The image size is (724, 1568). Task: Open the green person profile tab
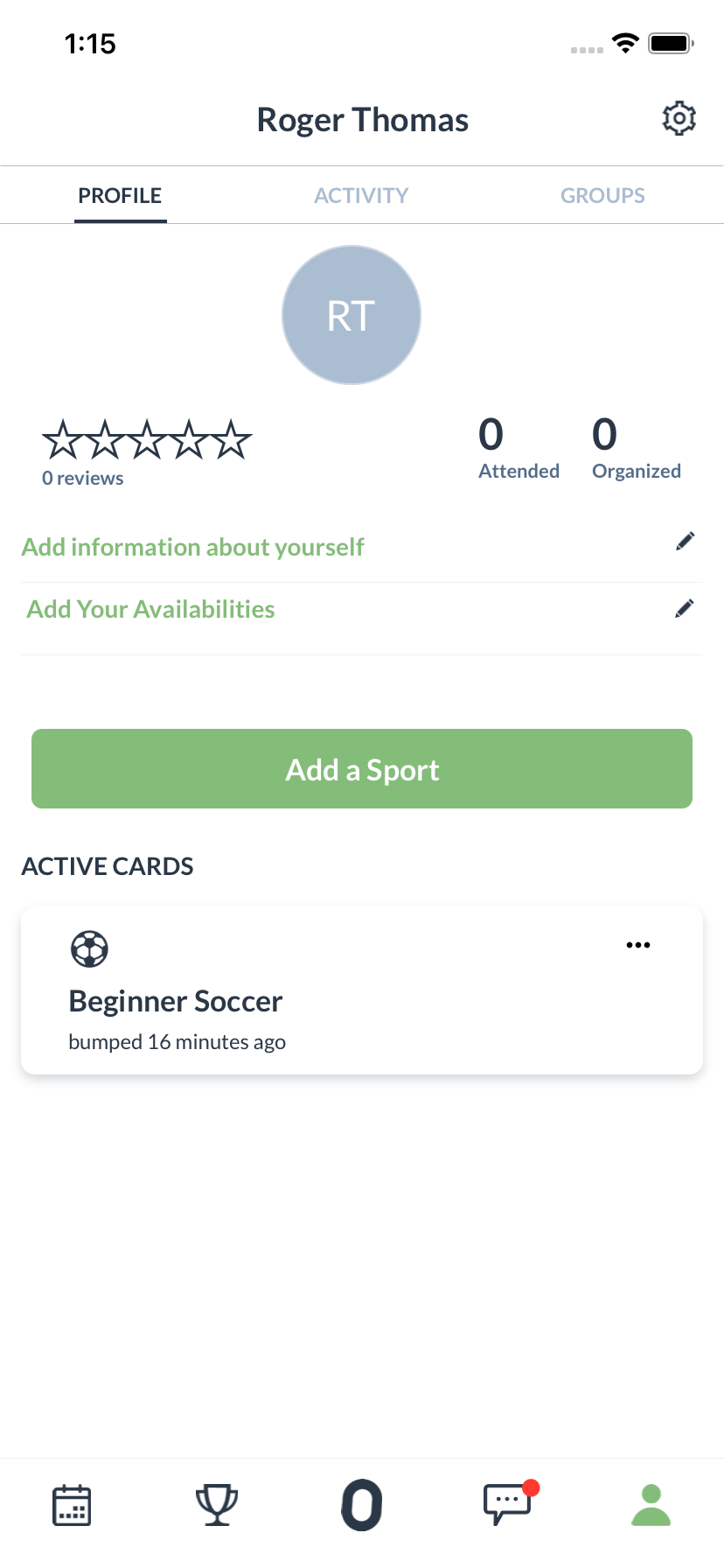pos(651,1505)
